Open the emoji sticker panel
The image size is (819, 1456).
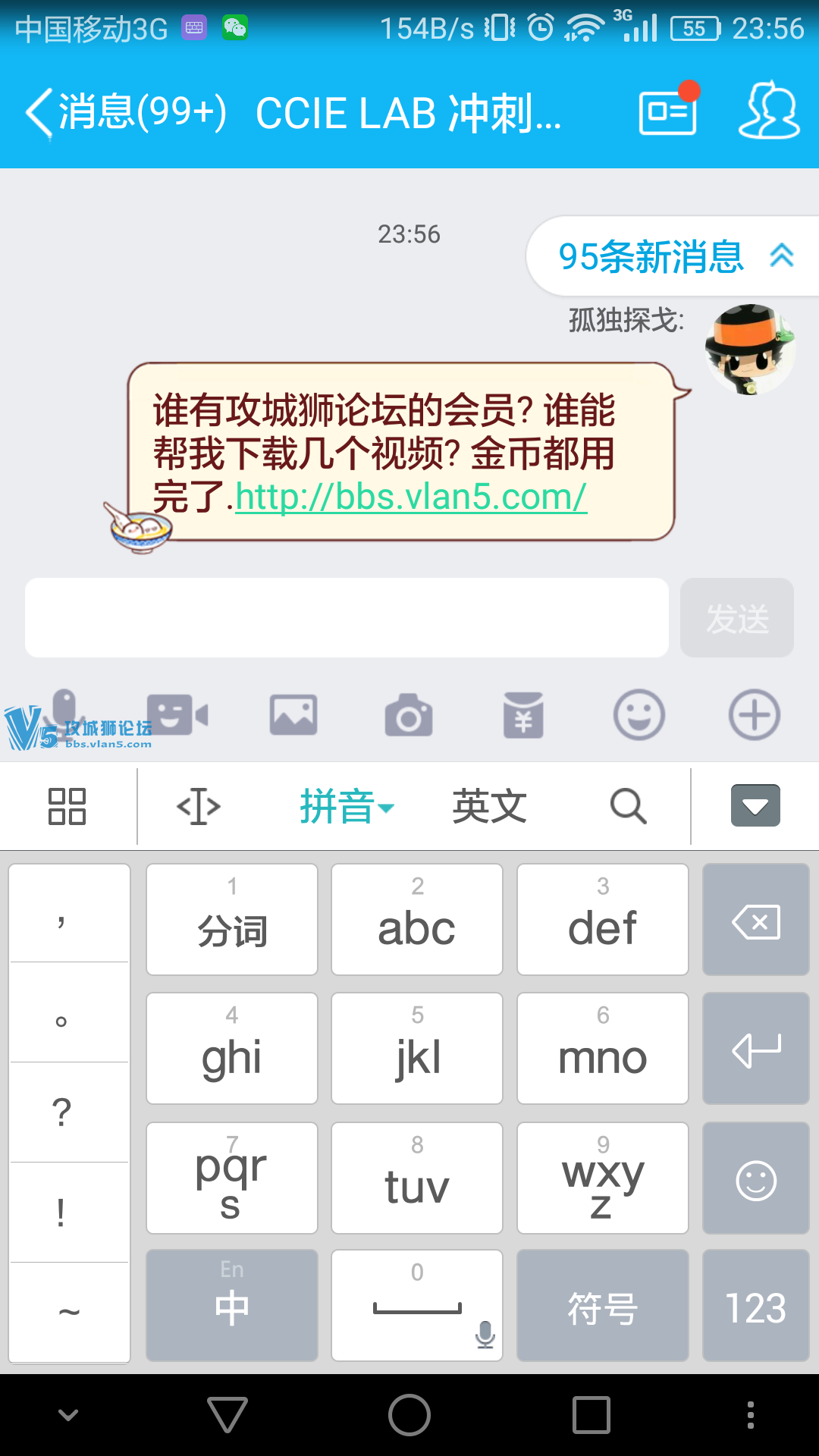pos(639,714)
